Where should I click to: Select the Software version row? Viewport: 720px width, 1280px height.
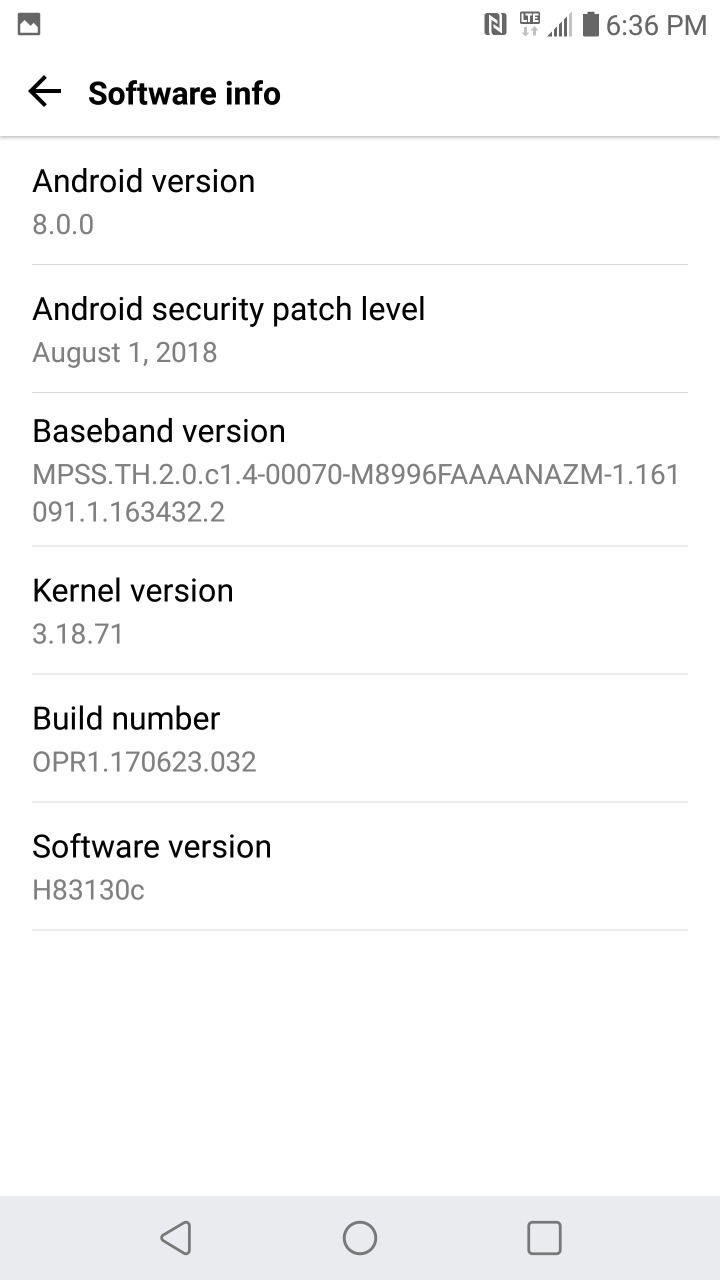(x=360, y=866)
